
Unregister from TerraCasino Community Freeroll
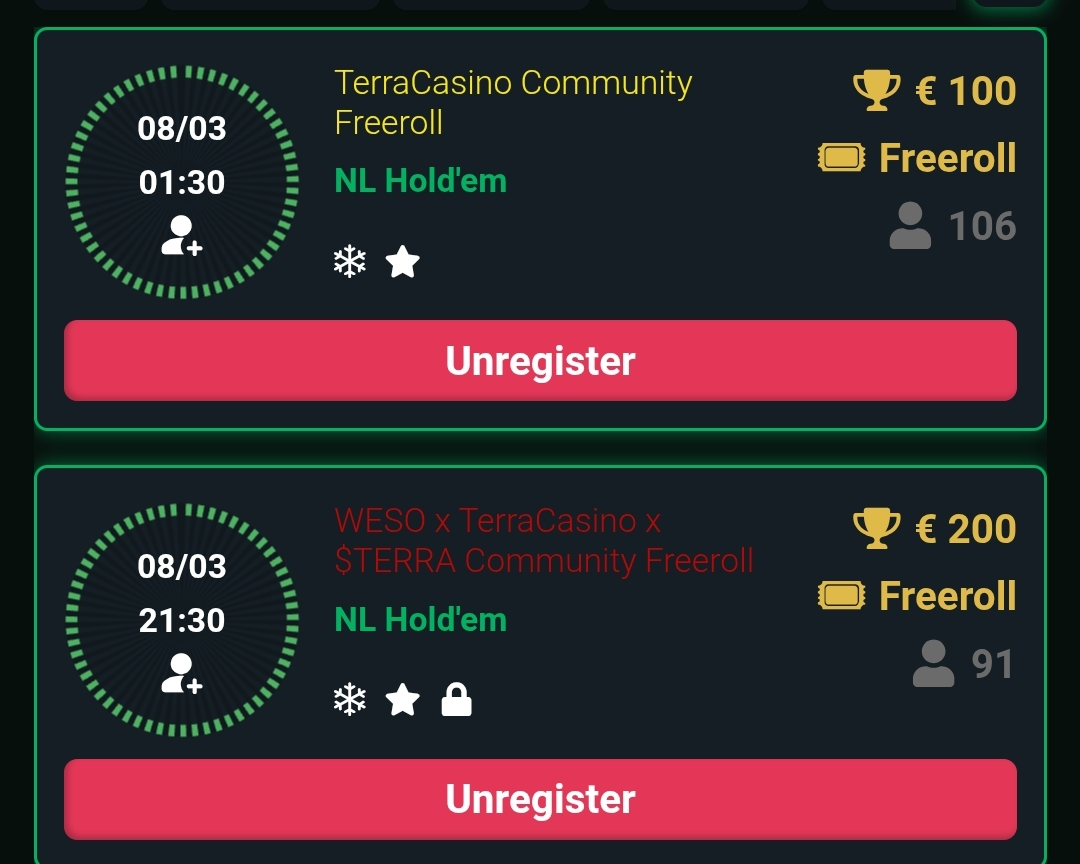[x=540, y=361]
